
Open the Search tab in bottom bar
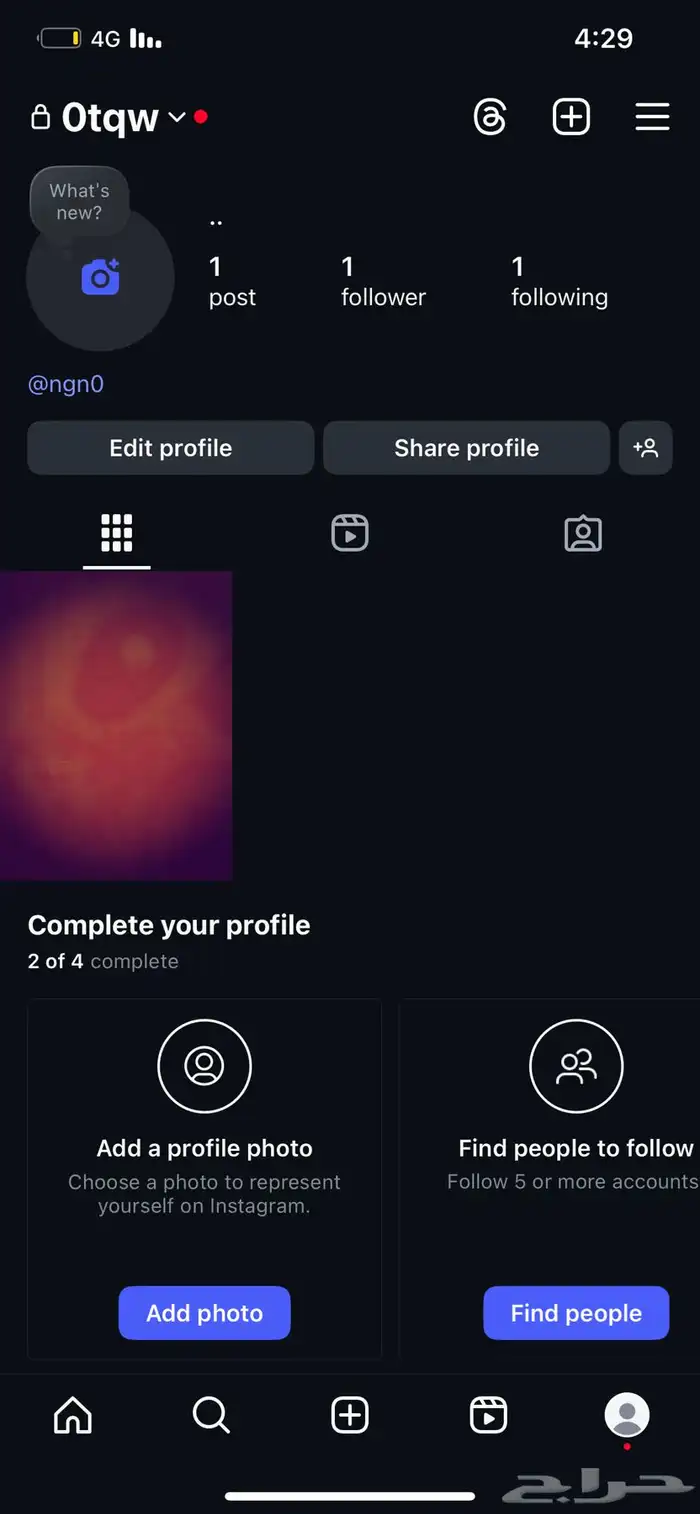click(211, 1415)
